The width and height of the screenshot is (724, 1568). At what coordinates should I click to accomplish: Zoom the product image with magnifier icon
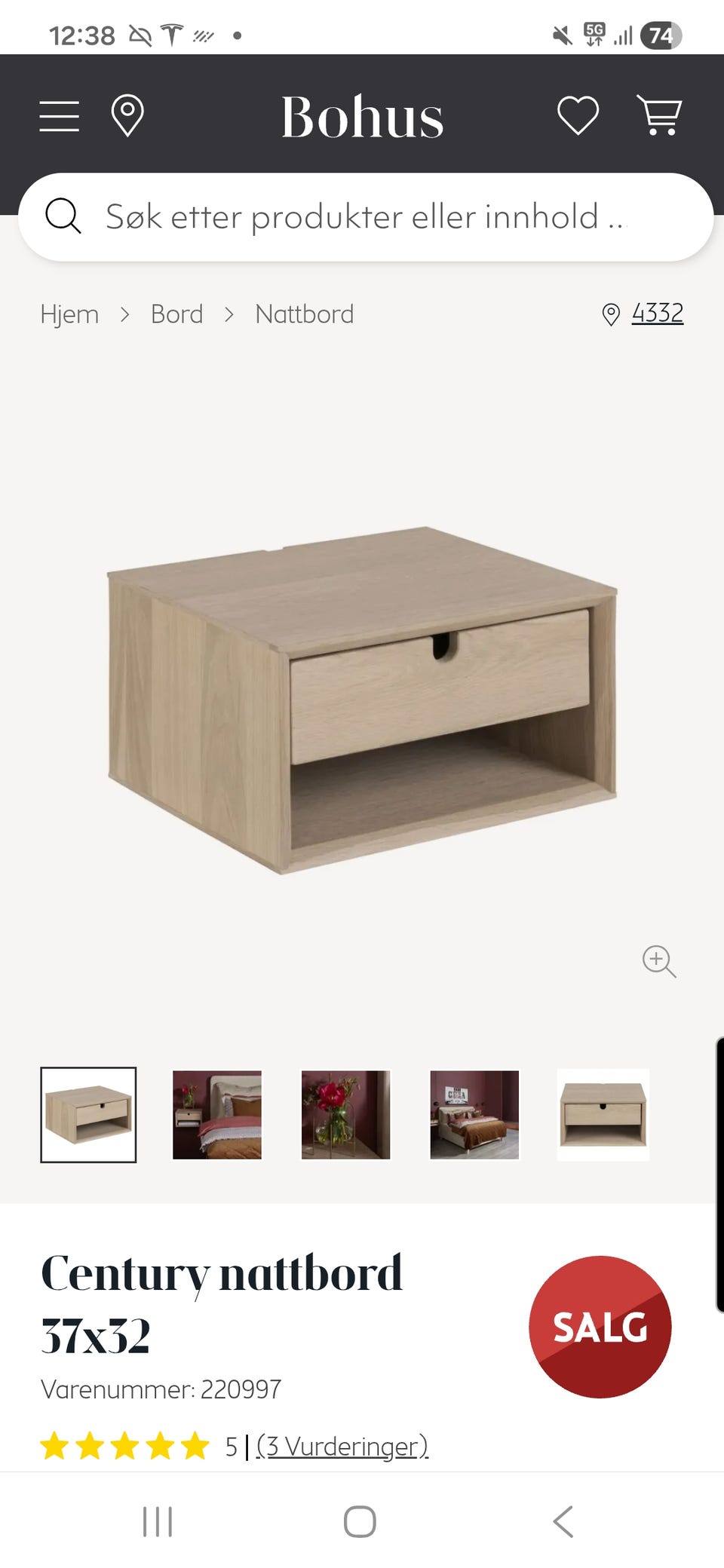(658, 961)
